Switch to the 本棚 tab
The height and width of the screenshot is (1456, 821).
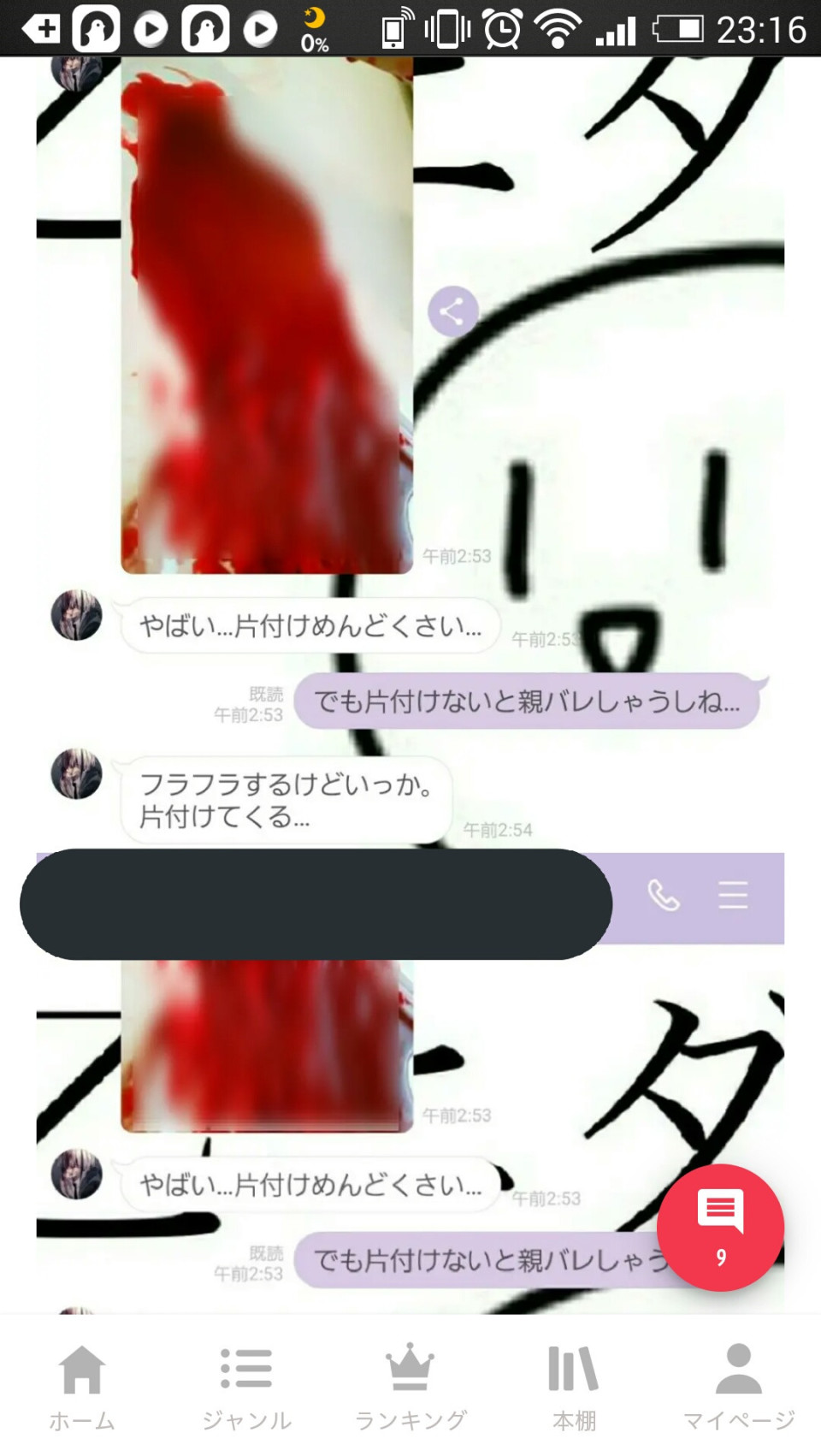[x=574, y=1385]
